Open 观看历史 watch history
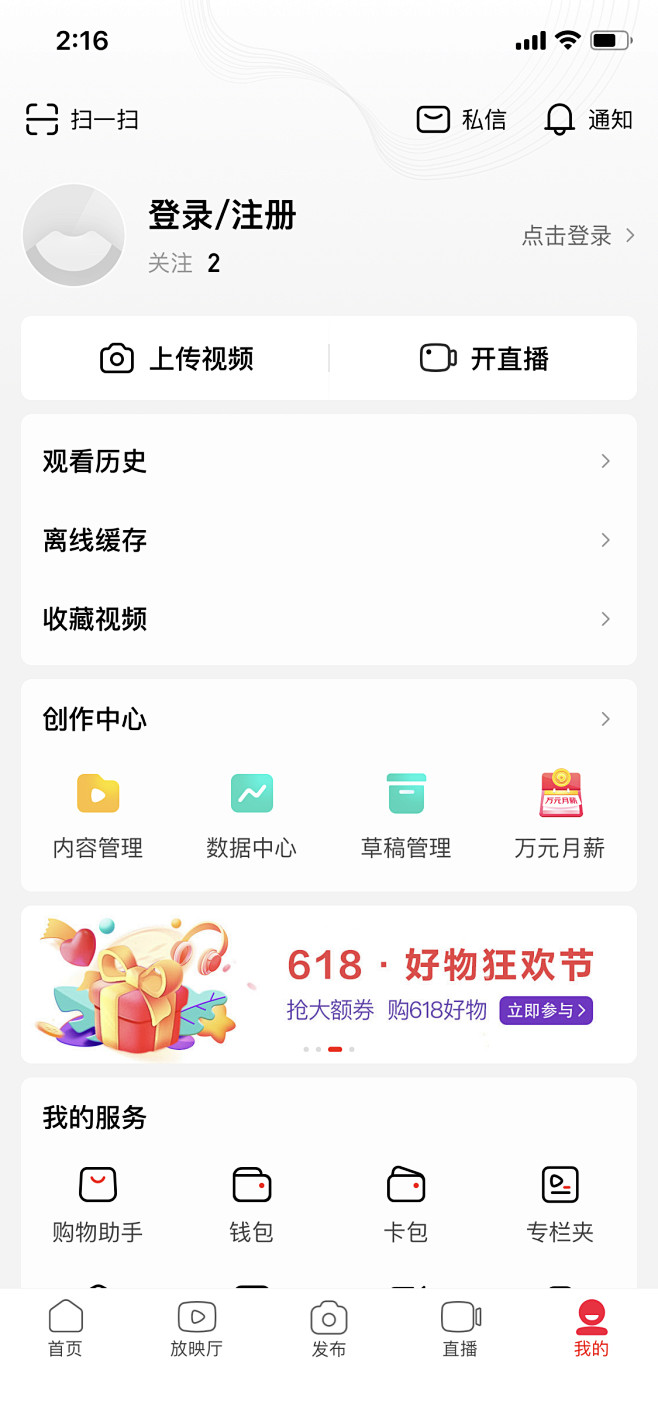The image size is (658, 1425). pyautogui.click(x=328, y=461)
